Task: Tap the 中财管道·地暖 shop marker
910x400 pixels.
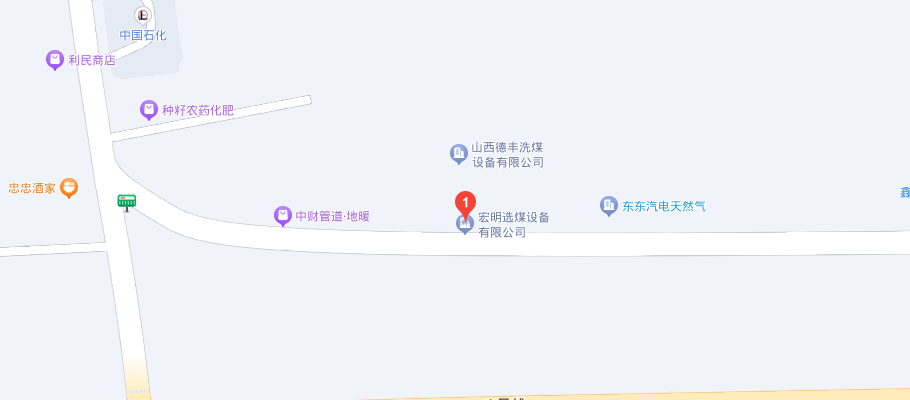Action: (284, 215)
